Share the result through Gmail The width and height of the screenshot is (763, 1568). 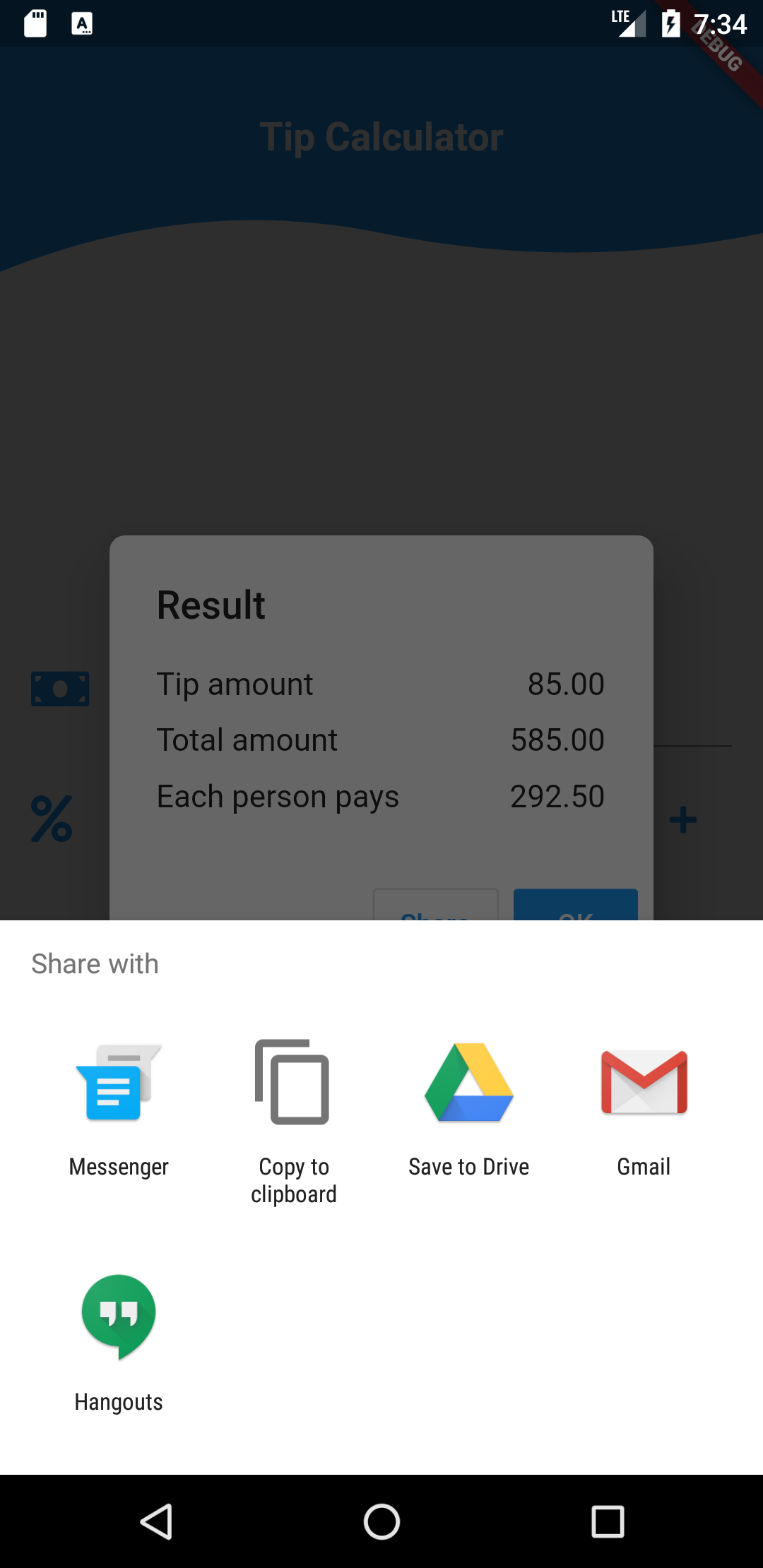(644, 1110)
